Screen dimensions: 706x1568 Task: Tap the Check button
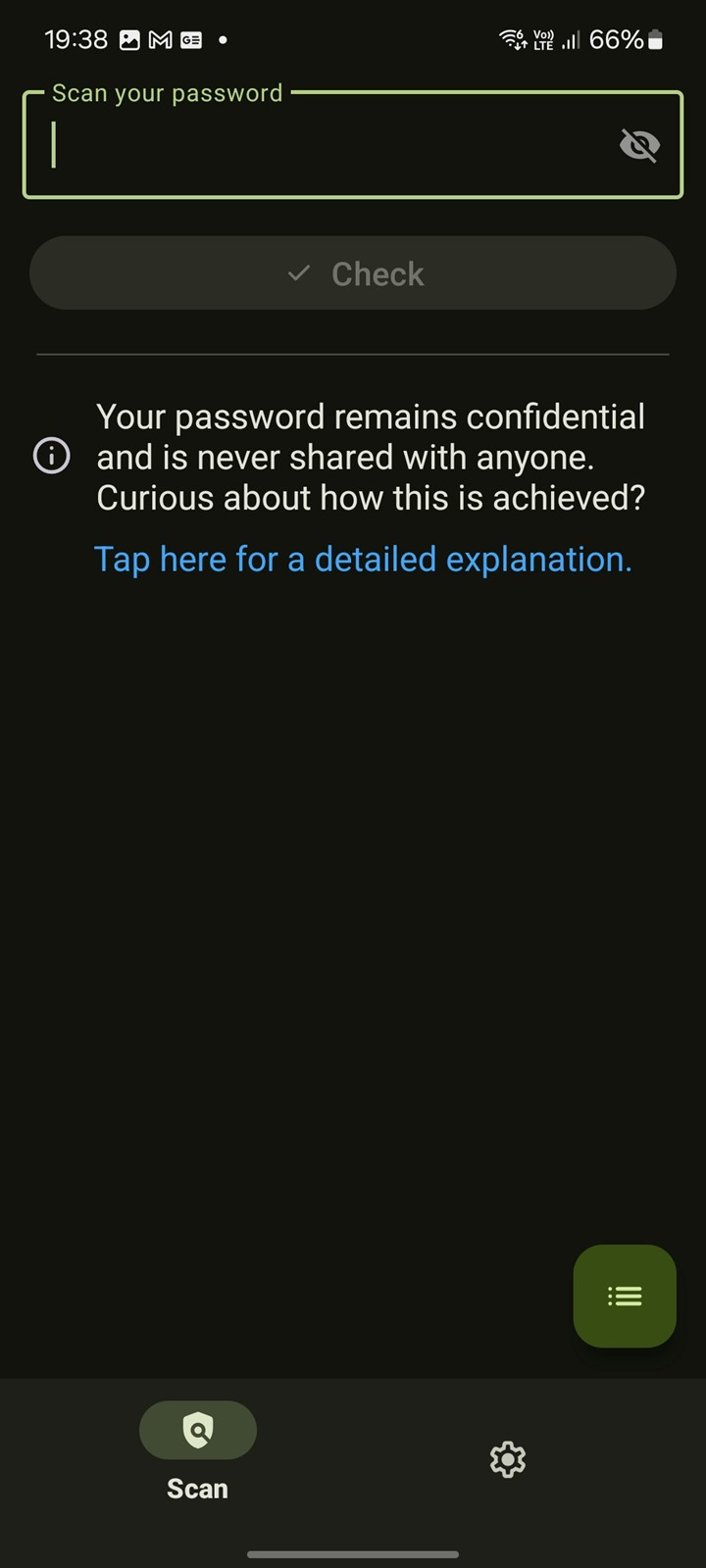[353, 273]
